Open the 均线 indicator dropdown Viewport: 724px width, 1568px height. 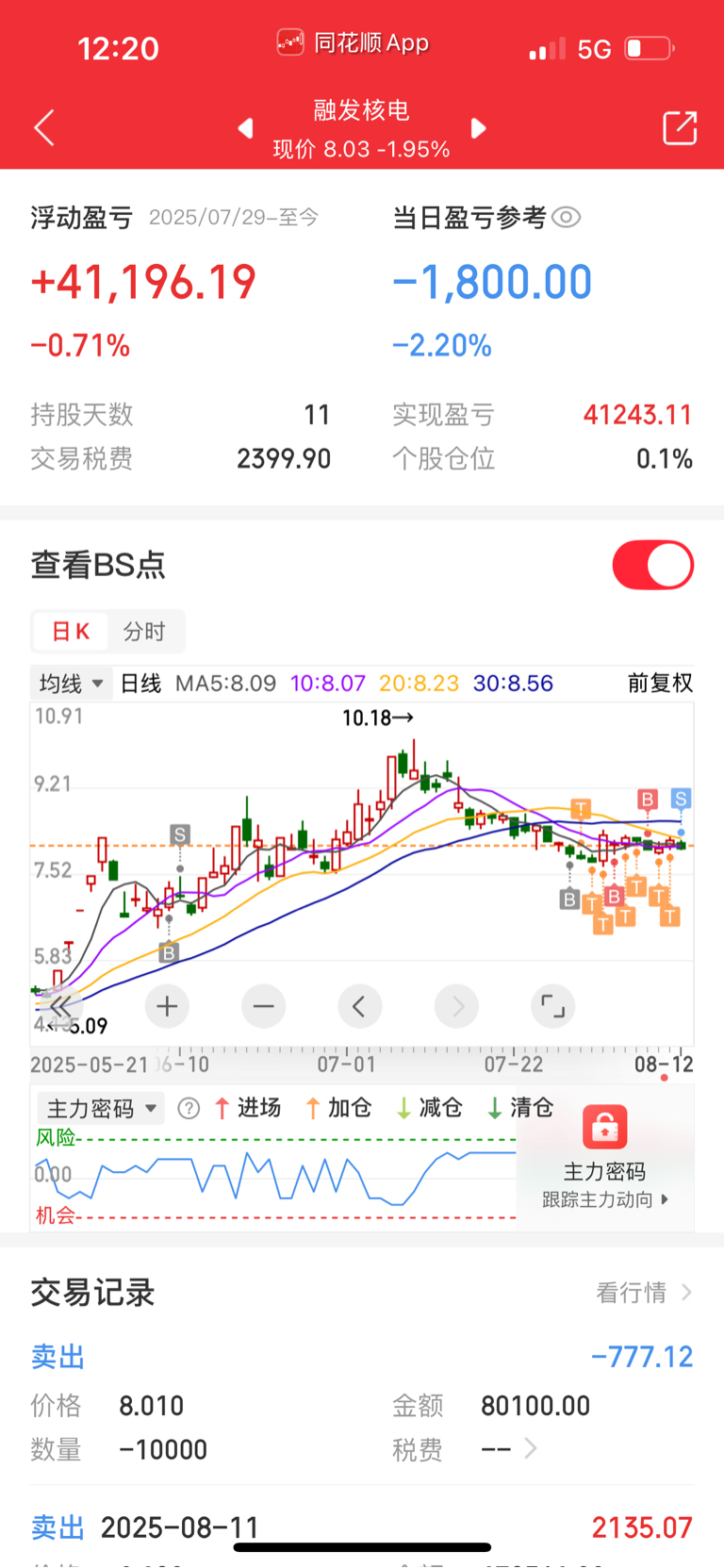pyautogui.click(x=72, y=683)
